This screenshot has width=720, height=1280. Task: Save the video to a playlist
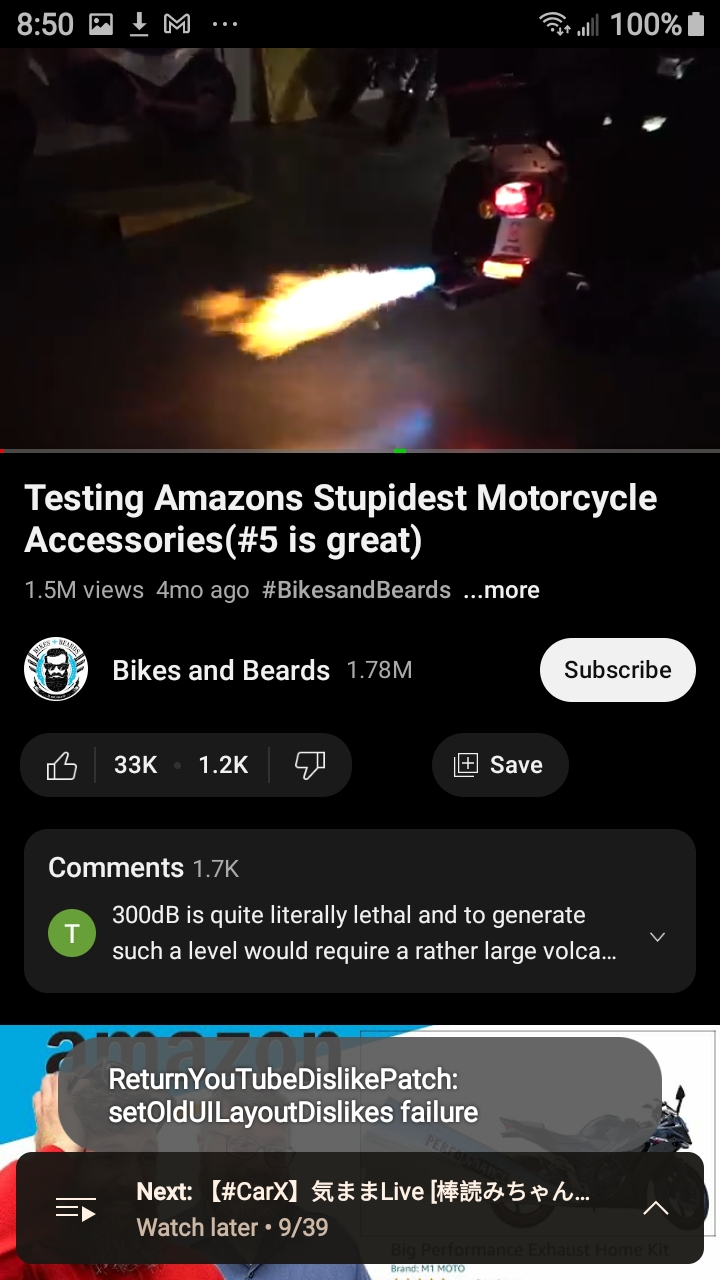coord(500,765)
